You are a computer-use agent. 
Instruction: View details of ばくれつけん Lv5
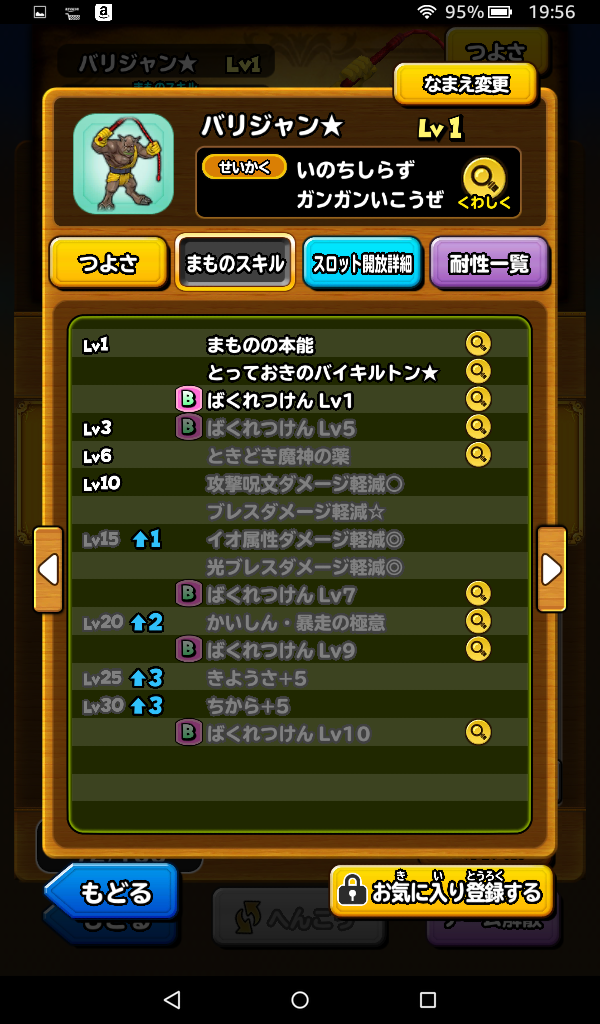479,428
